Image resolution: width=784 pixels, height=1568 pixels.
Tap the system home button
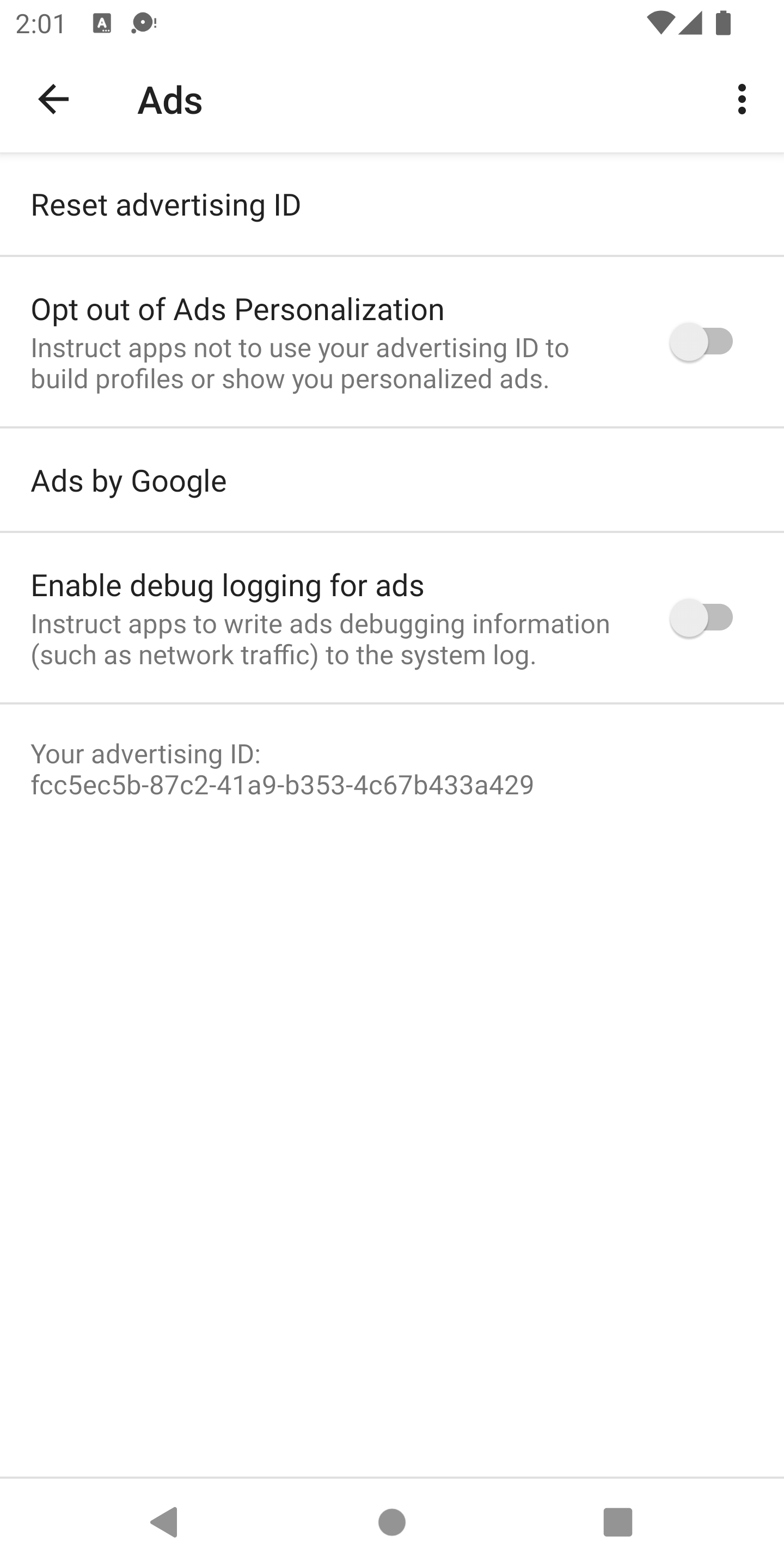pos(391,1522)
